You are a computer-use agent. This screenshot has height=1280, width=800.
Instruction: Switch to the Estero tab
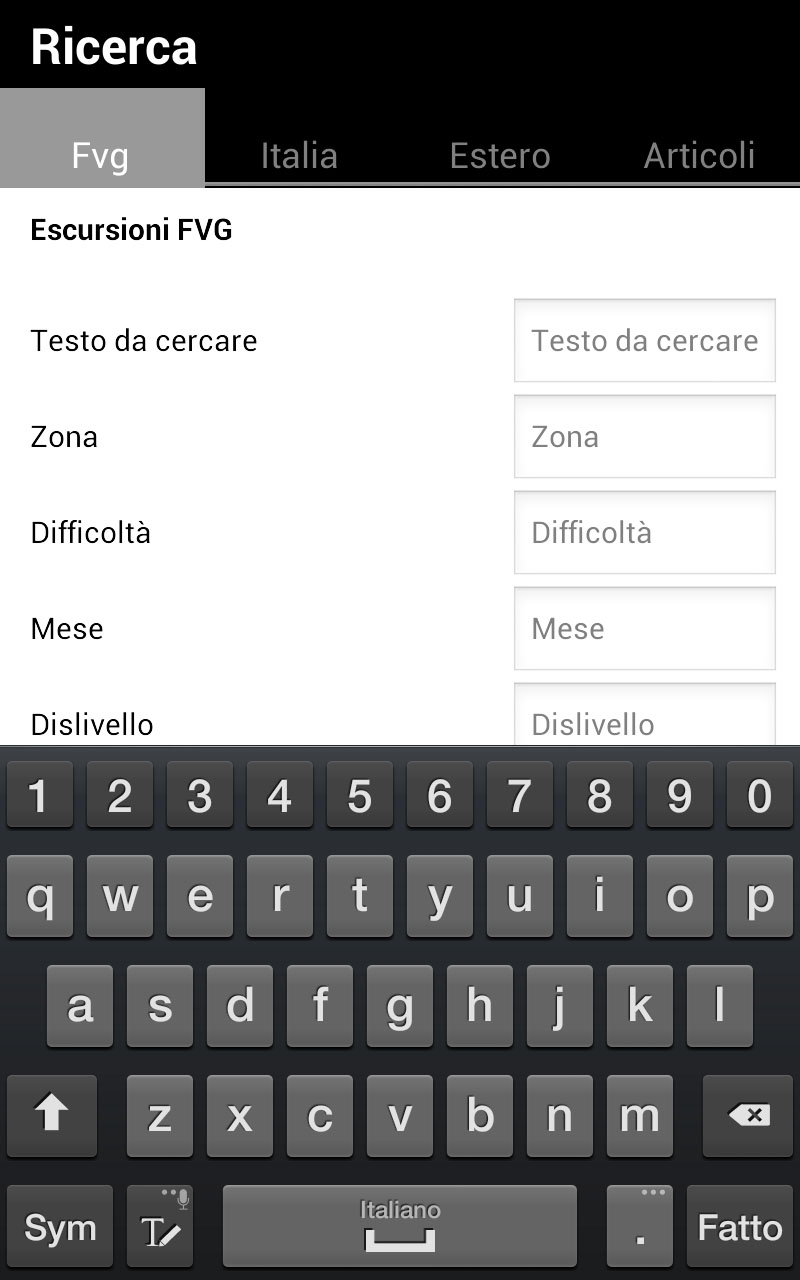click(x=499, y=156)
